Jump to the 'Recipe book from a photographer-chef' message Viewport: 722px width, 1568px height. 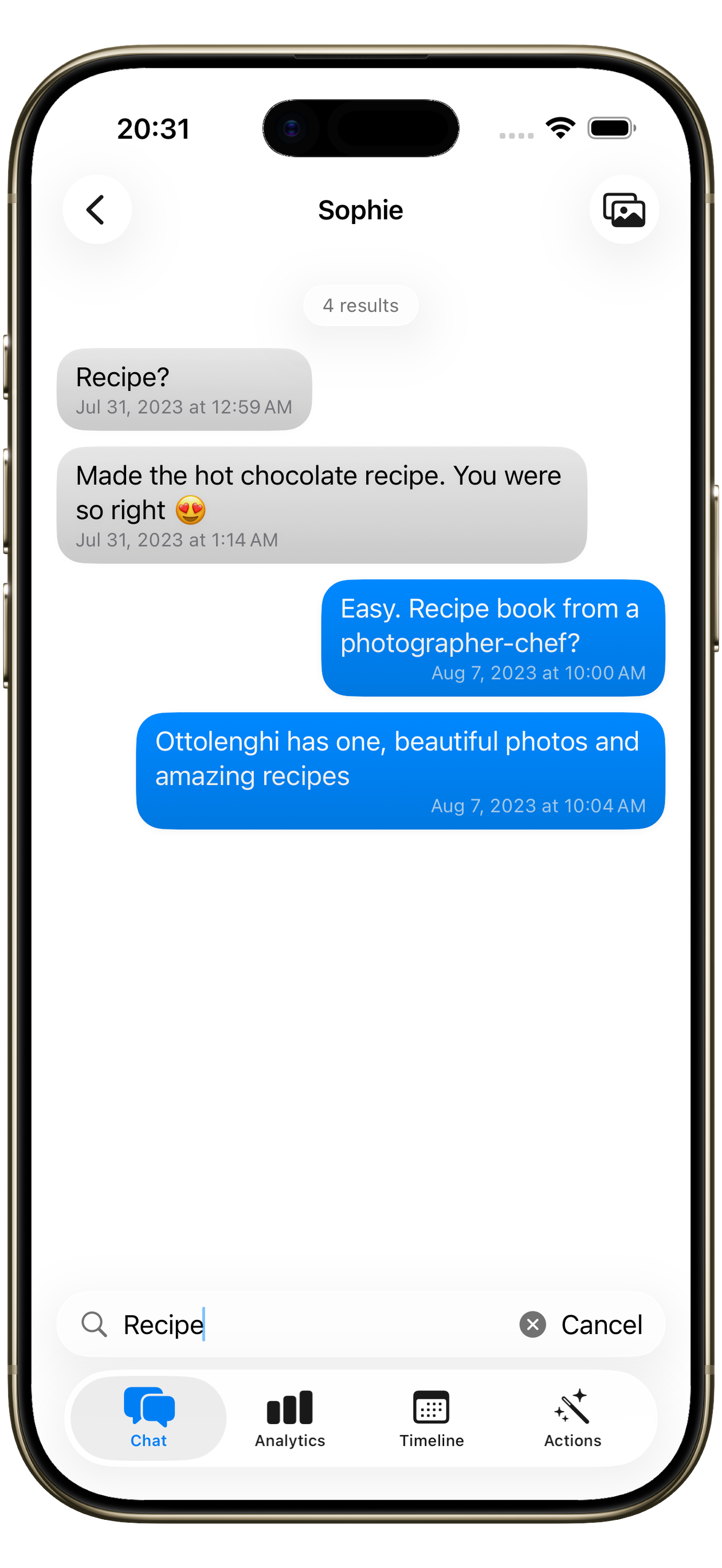tap(492, 638)
